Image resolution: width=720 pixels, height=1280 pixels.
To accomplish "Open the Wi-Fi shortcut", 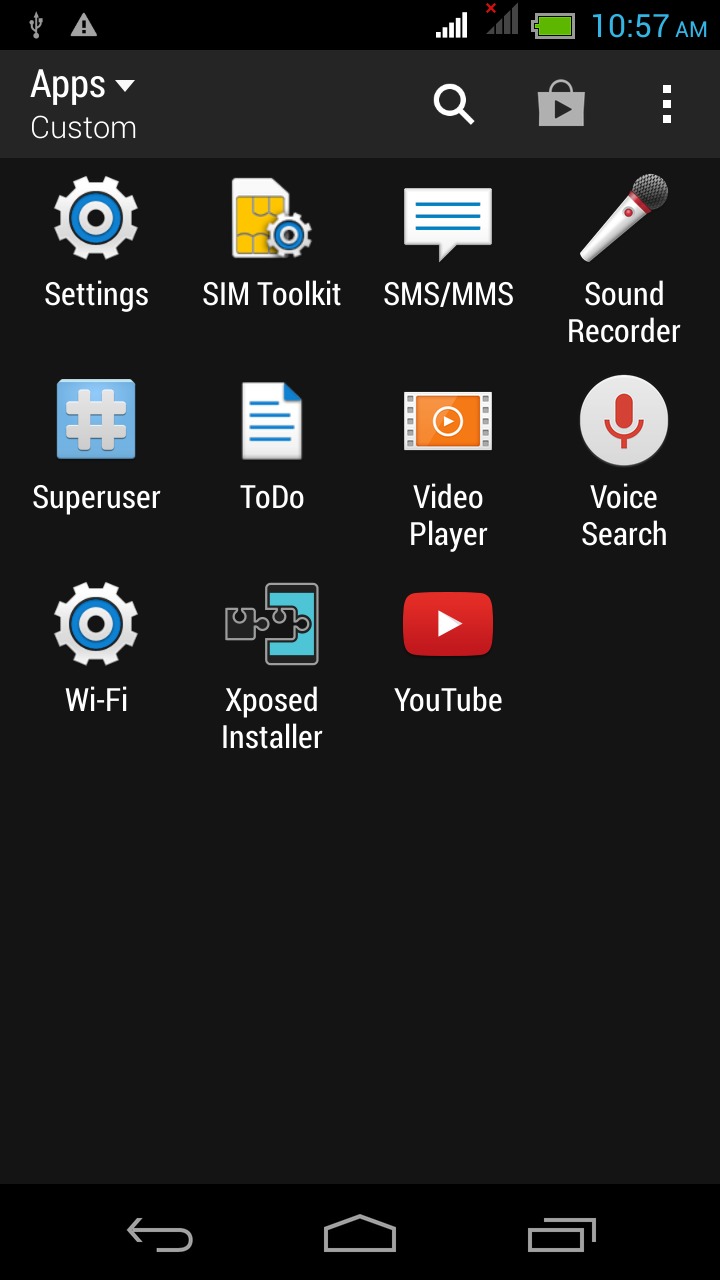I will pyautogui.click(x=96, y=650).
